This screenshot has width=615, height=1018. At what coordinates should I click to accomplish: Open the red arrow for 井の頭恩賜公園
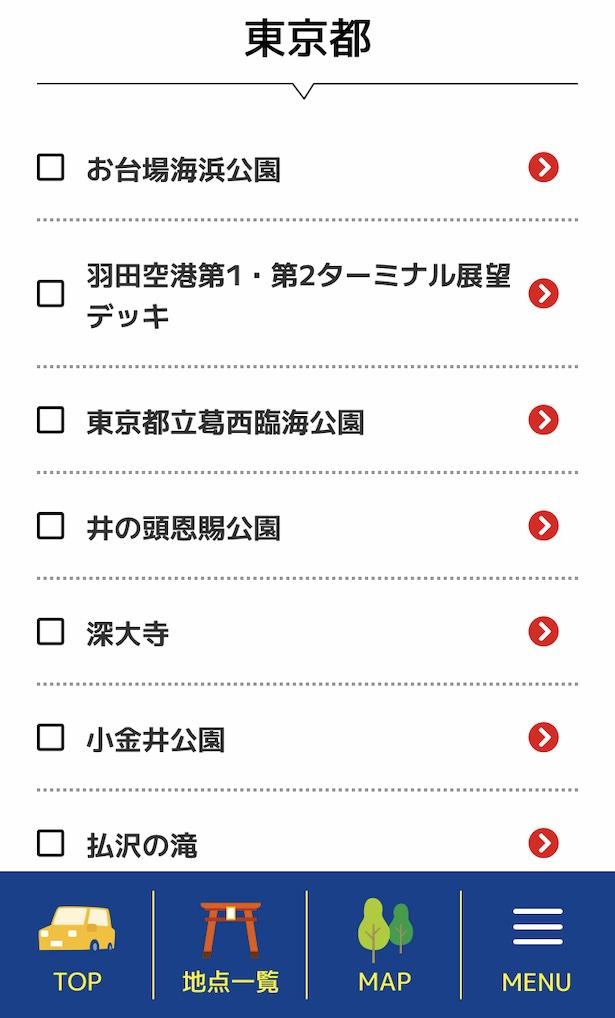coord(544,526)
